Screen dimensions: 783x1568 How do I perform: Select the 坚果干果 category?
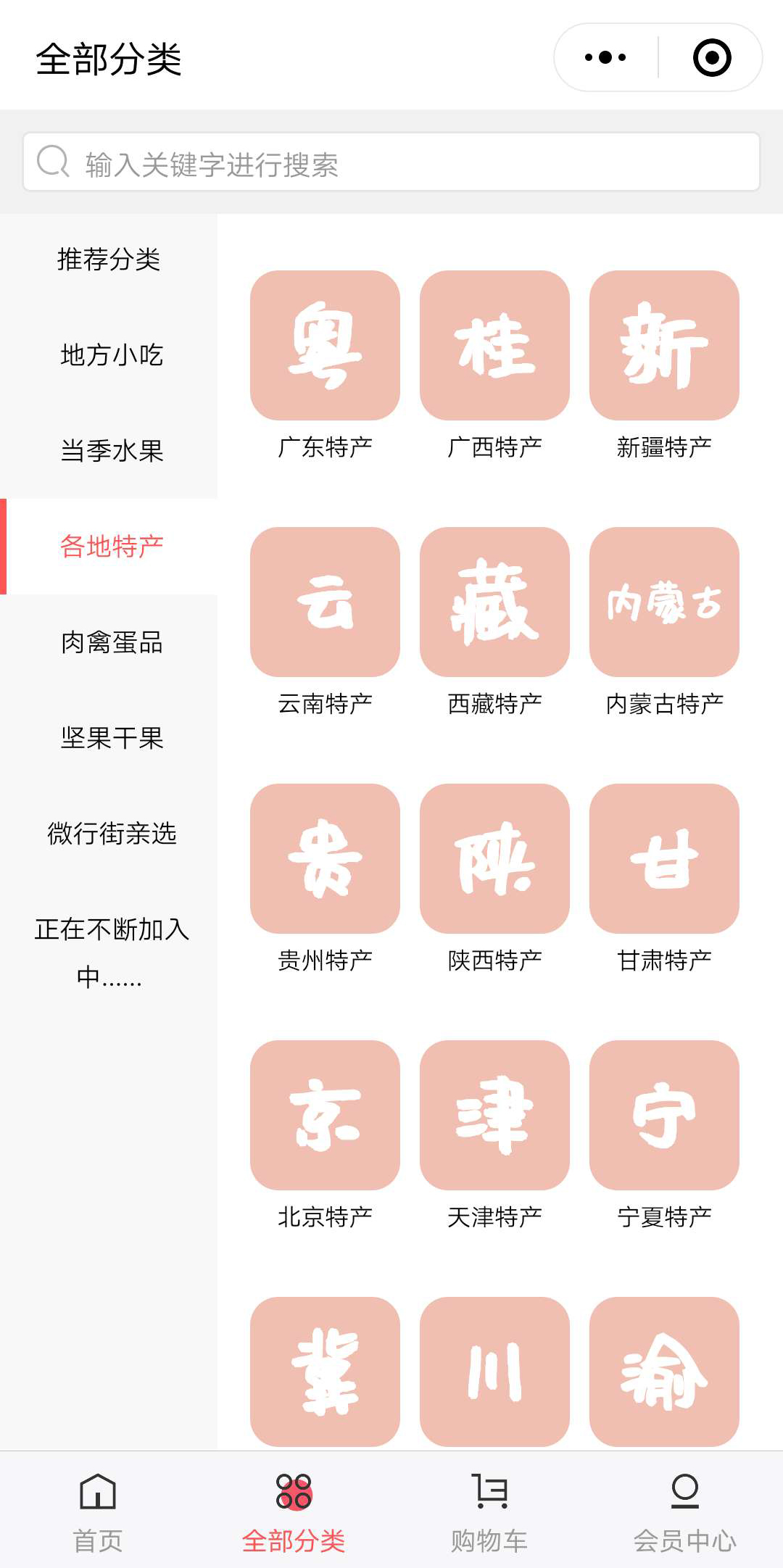pyautogui.click(x=109, y=738)
